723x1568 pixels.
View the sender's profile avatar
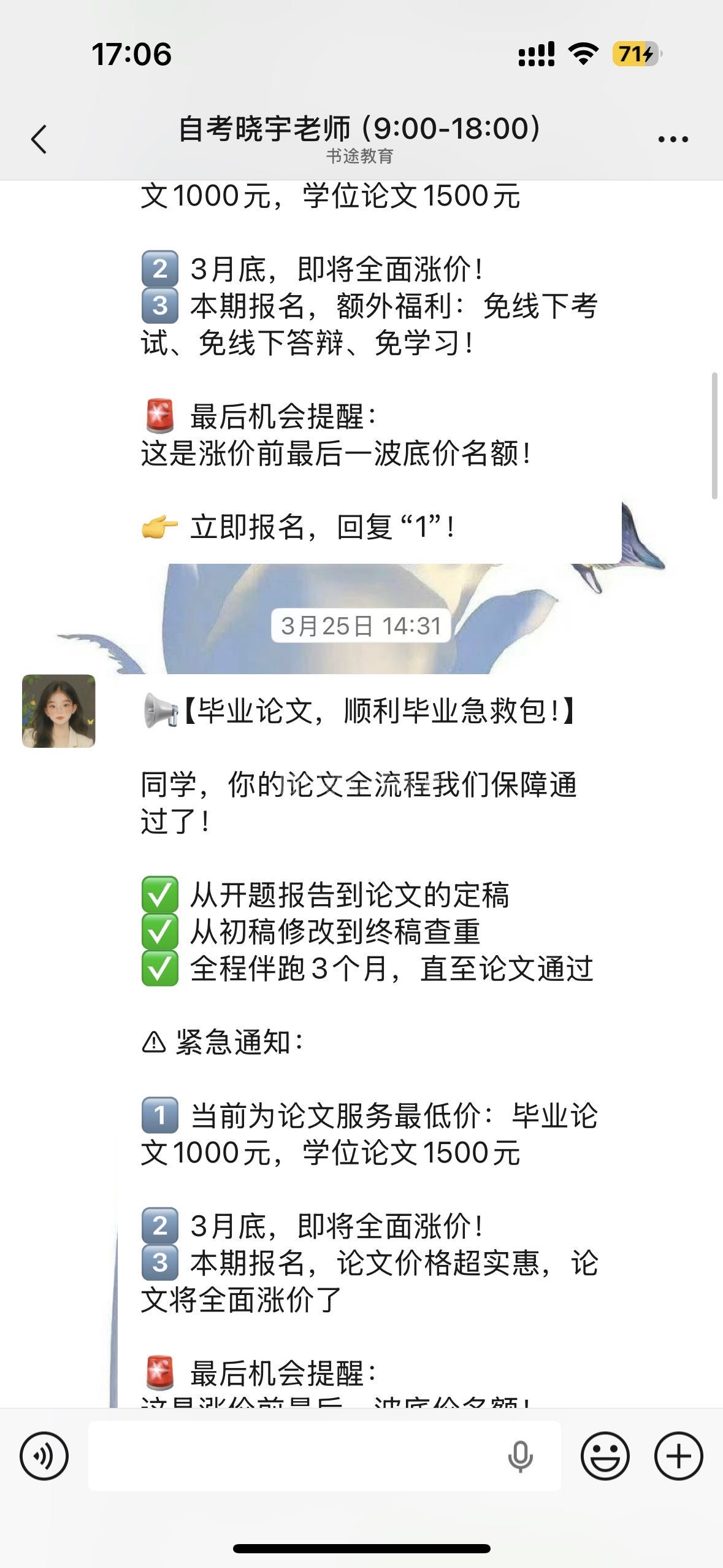[59, 711]
